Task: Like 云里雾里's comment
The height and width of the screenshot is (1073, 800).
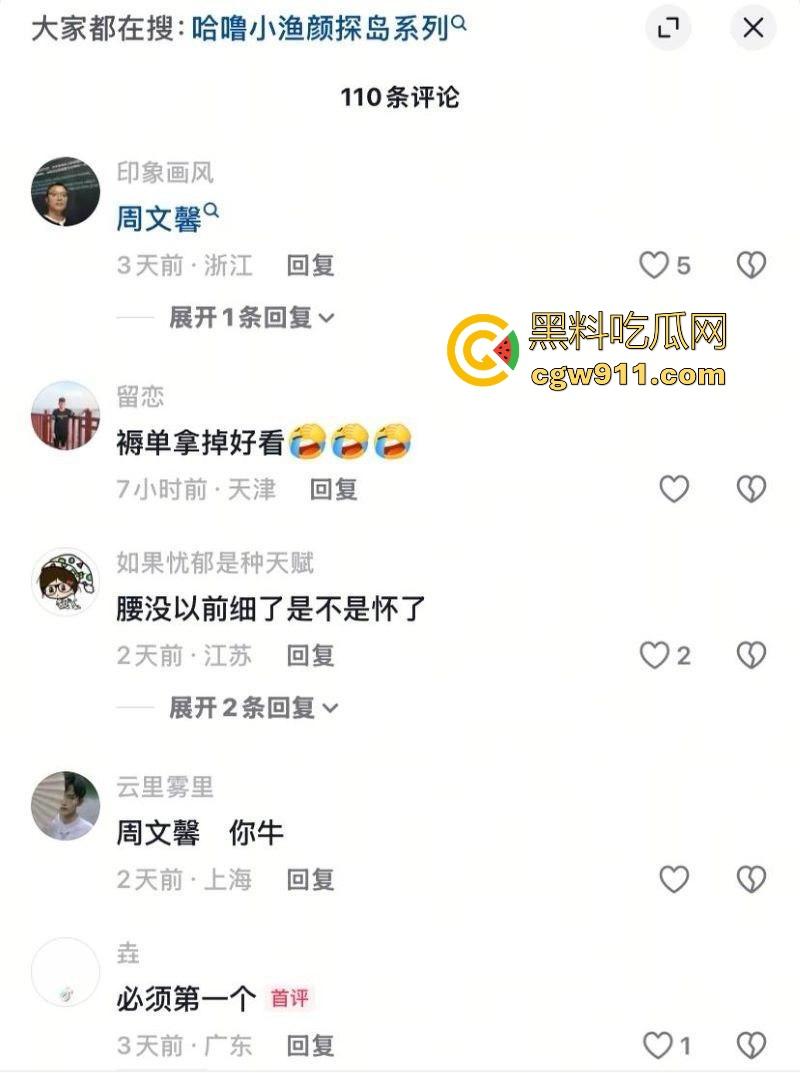Action: tap(674, 880)
